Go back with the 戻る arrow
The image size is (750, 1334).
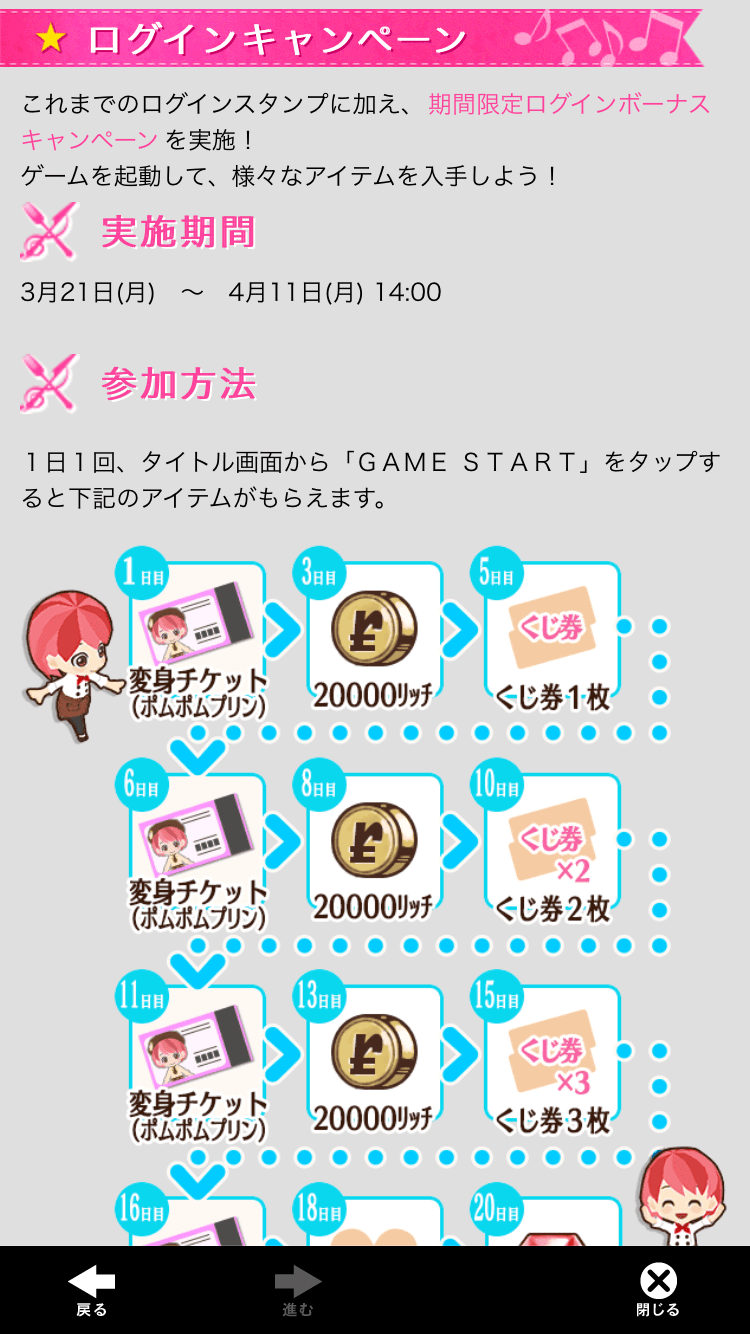[x=91, y=1288]
